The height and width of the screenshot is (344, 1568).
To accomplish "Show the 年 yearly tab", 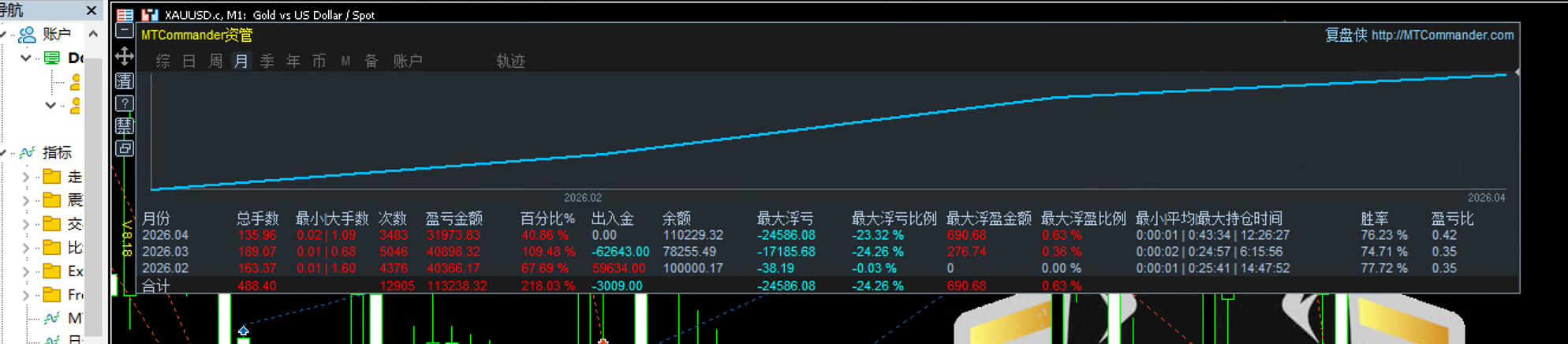I will coord(293,62).
